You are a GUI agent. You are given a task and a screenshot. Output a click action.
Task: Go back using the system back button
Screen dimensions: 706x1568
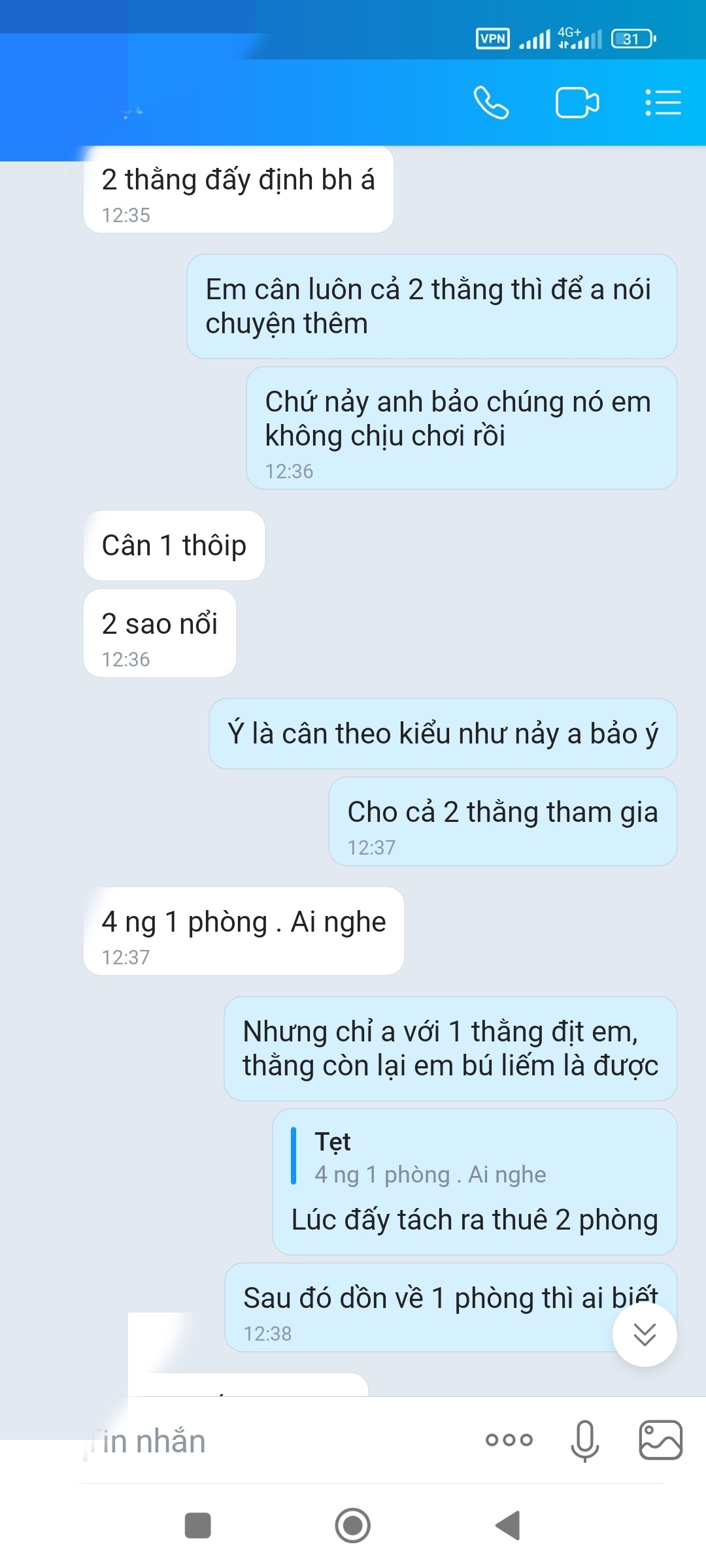(x=508, y=1526)
